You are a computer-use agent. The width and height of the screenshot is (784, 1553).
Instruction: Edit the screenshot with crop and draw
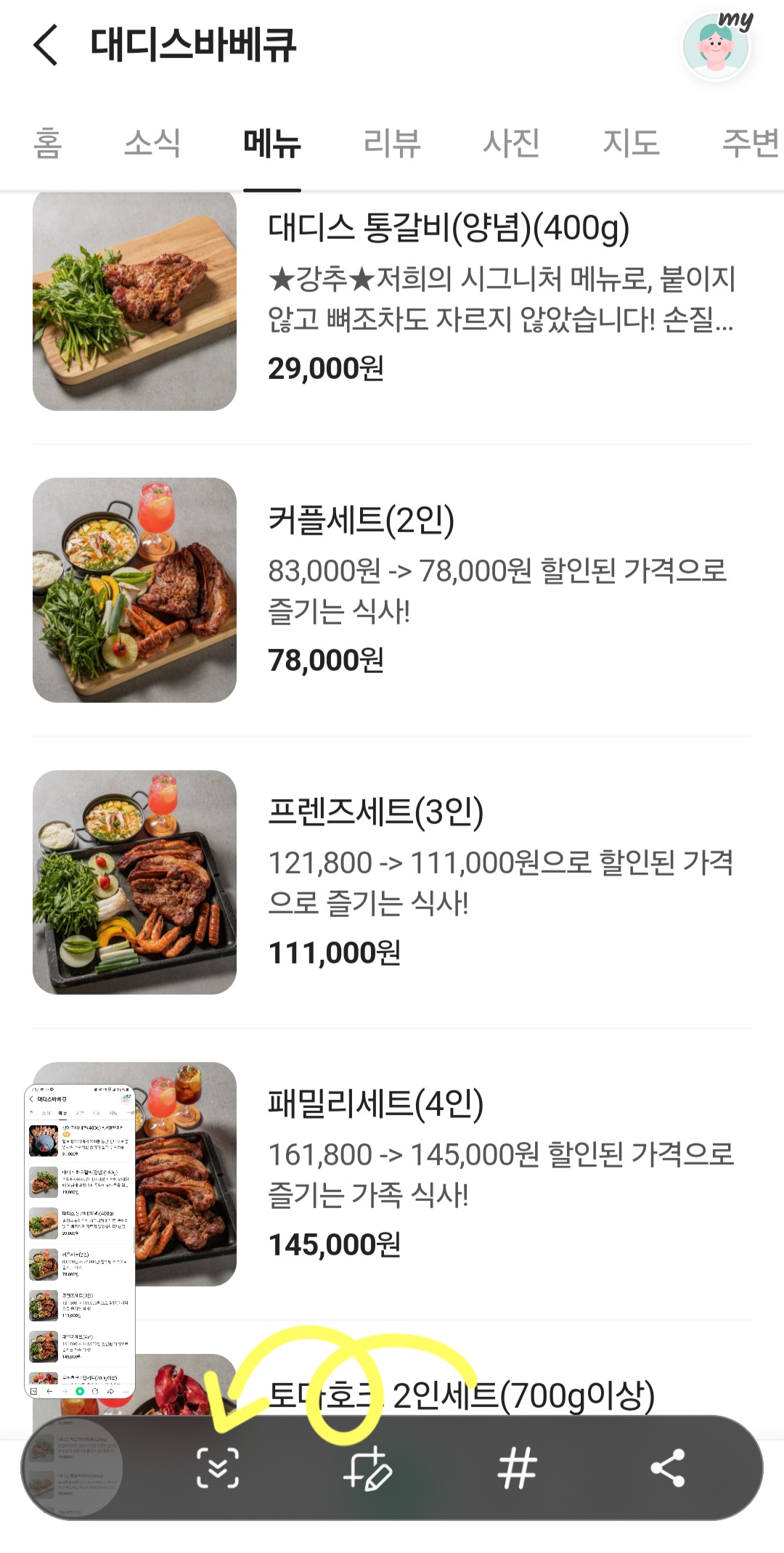(367, 1468)
